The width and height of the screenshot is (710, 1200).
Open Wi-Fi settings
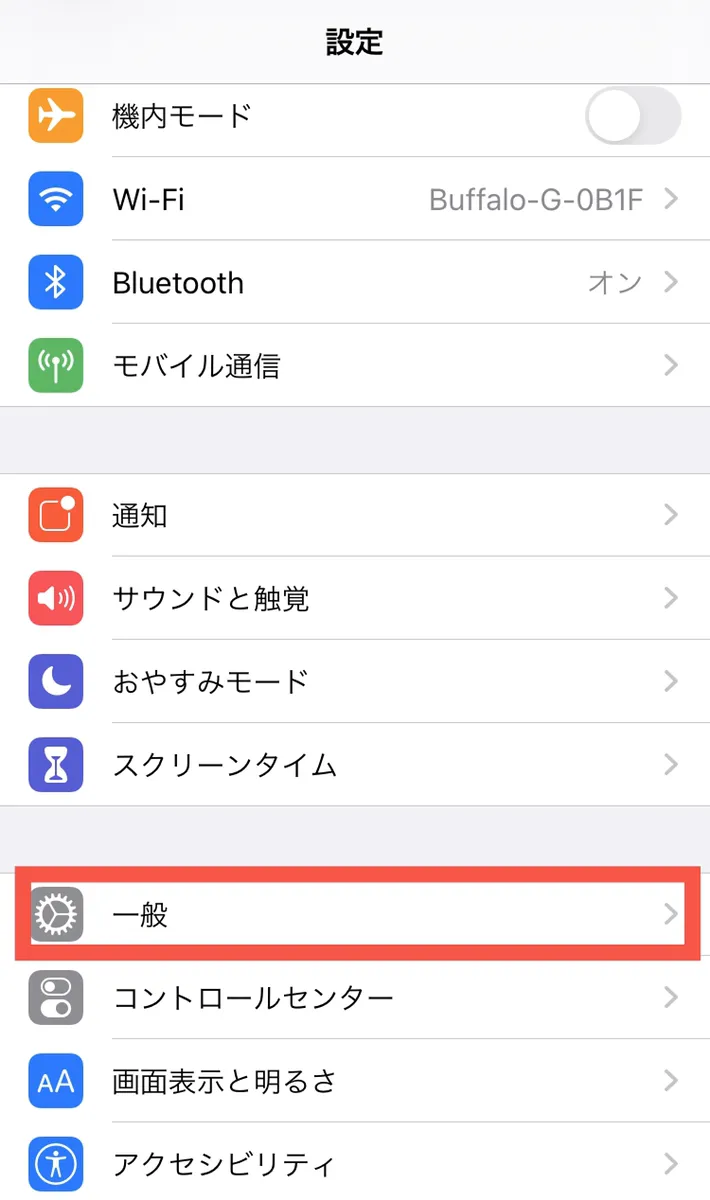pos(355,200)
